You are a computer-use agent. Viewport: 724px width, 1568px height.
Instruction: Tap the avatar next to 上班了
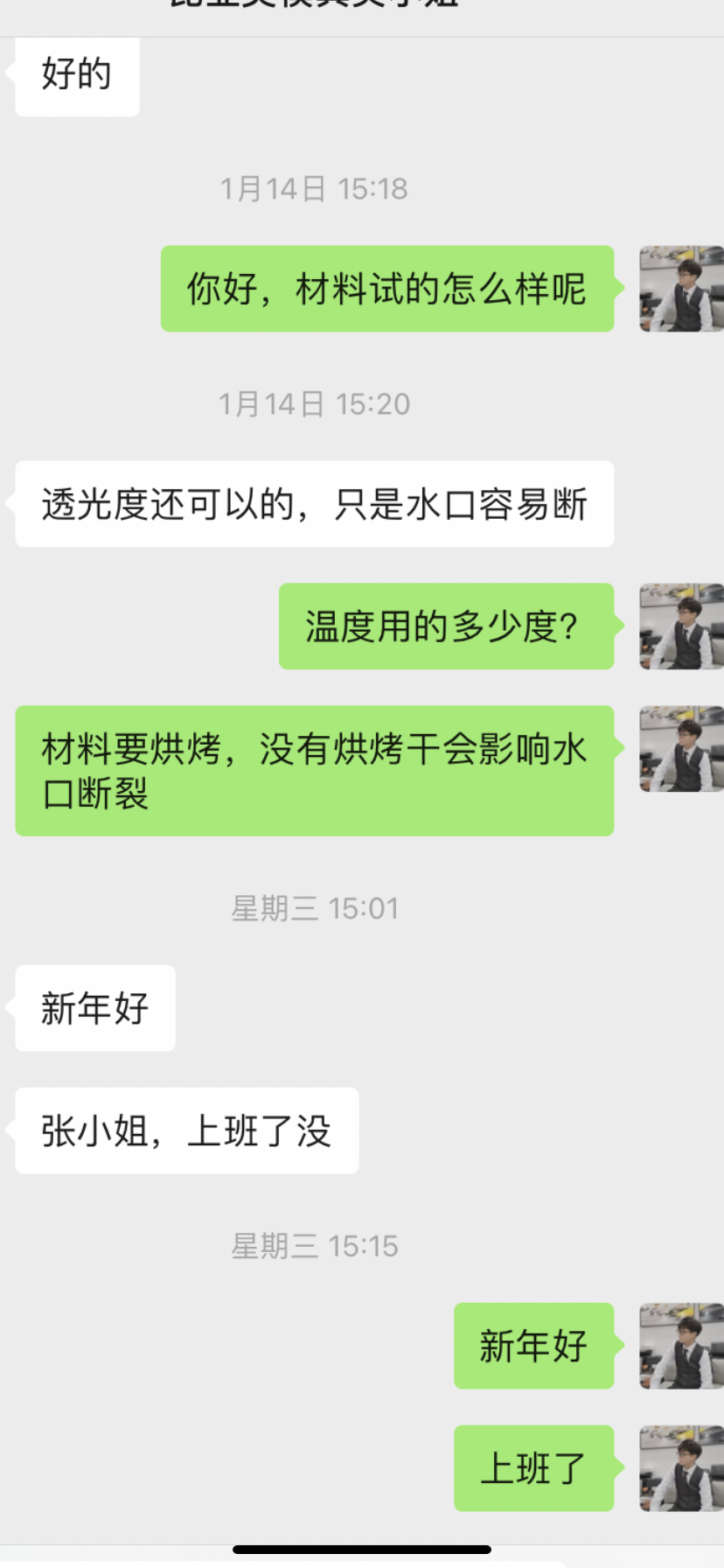click(681, 1468)
